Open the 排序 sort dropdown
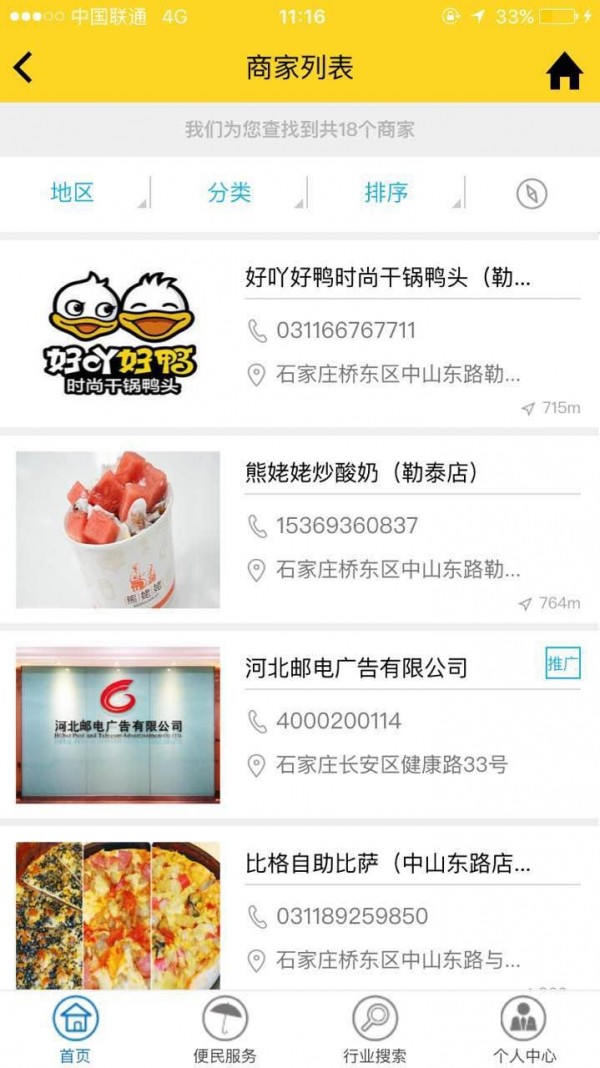The width and height of the screenshot is (600, 1068). tap(387, 193)
